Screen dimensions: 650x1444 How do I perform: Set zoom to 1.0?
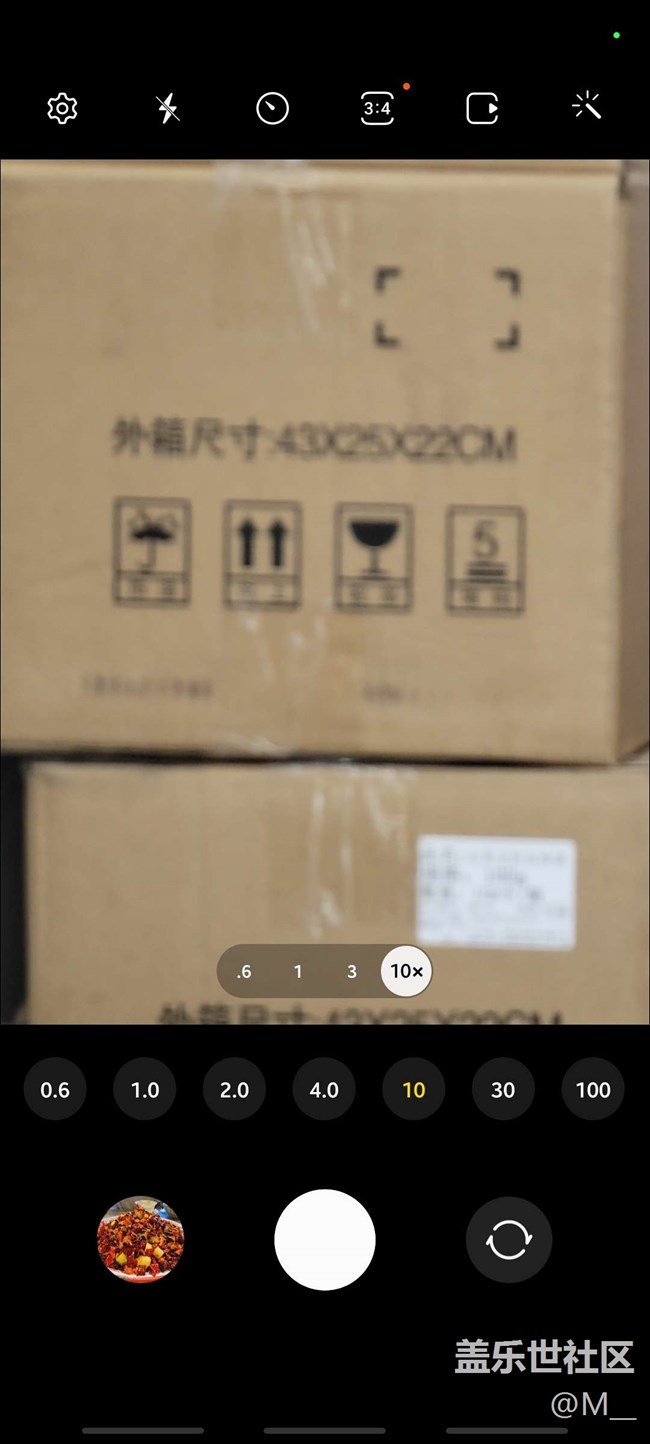tap(145, 1090)
